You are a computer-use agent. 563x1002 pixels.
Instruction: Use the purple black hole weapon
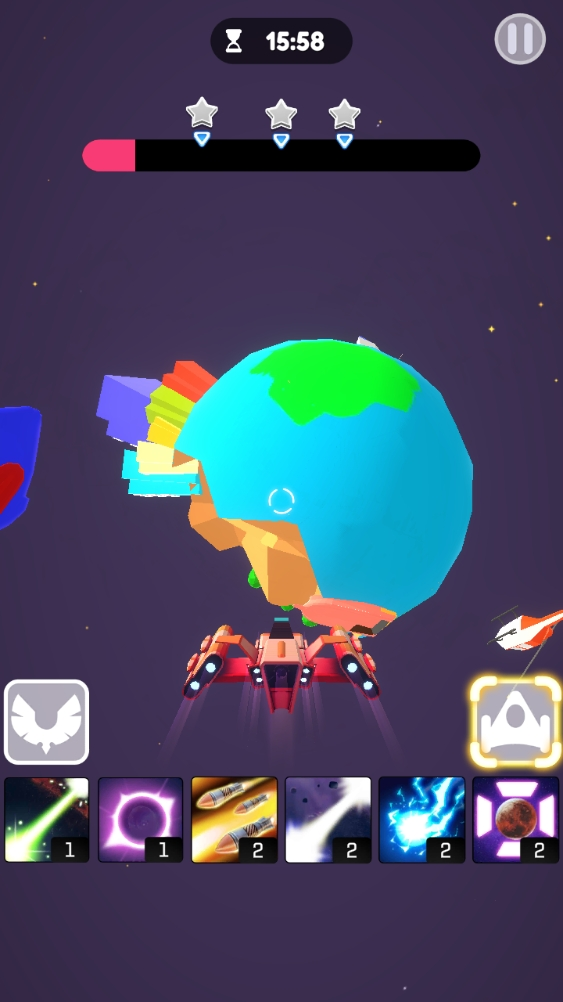tap(141, 819)
